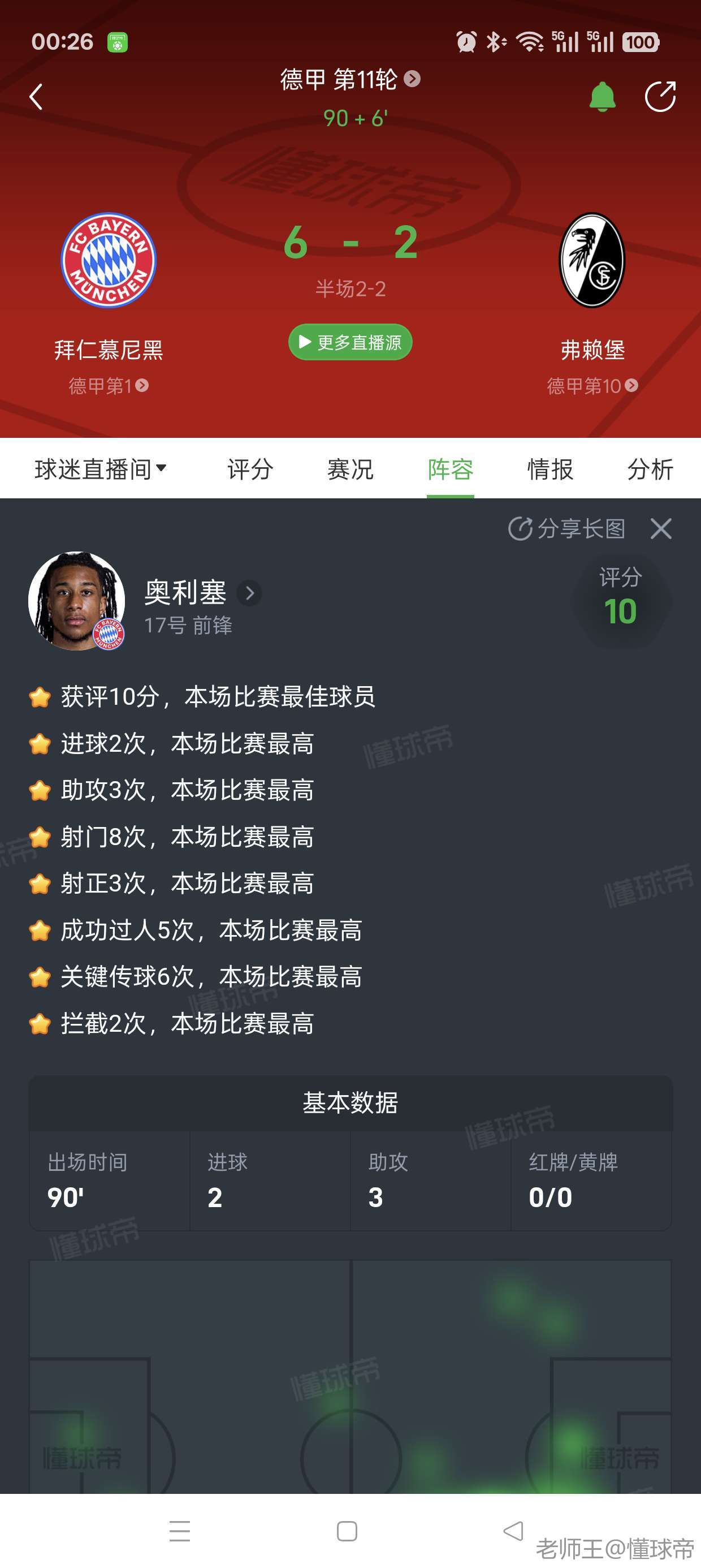The image size is (701, 1568).
Task: Tap 分享长图 to share long image
Action: (567, 528)
